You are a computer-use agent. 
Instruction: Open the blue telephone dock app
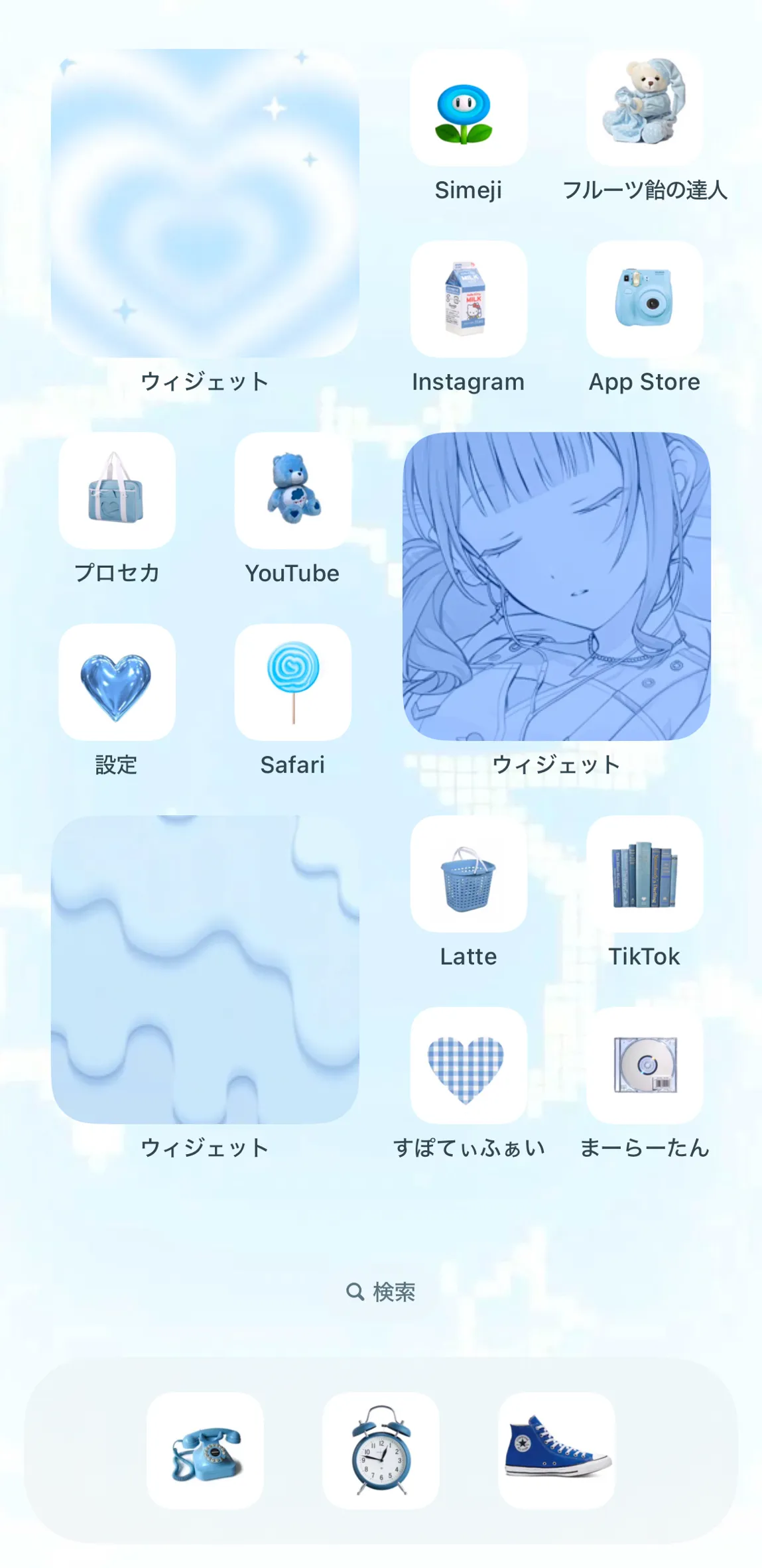click(205, 1451)
